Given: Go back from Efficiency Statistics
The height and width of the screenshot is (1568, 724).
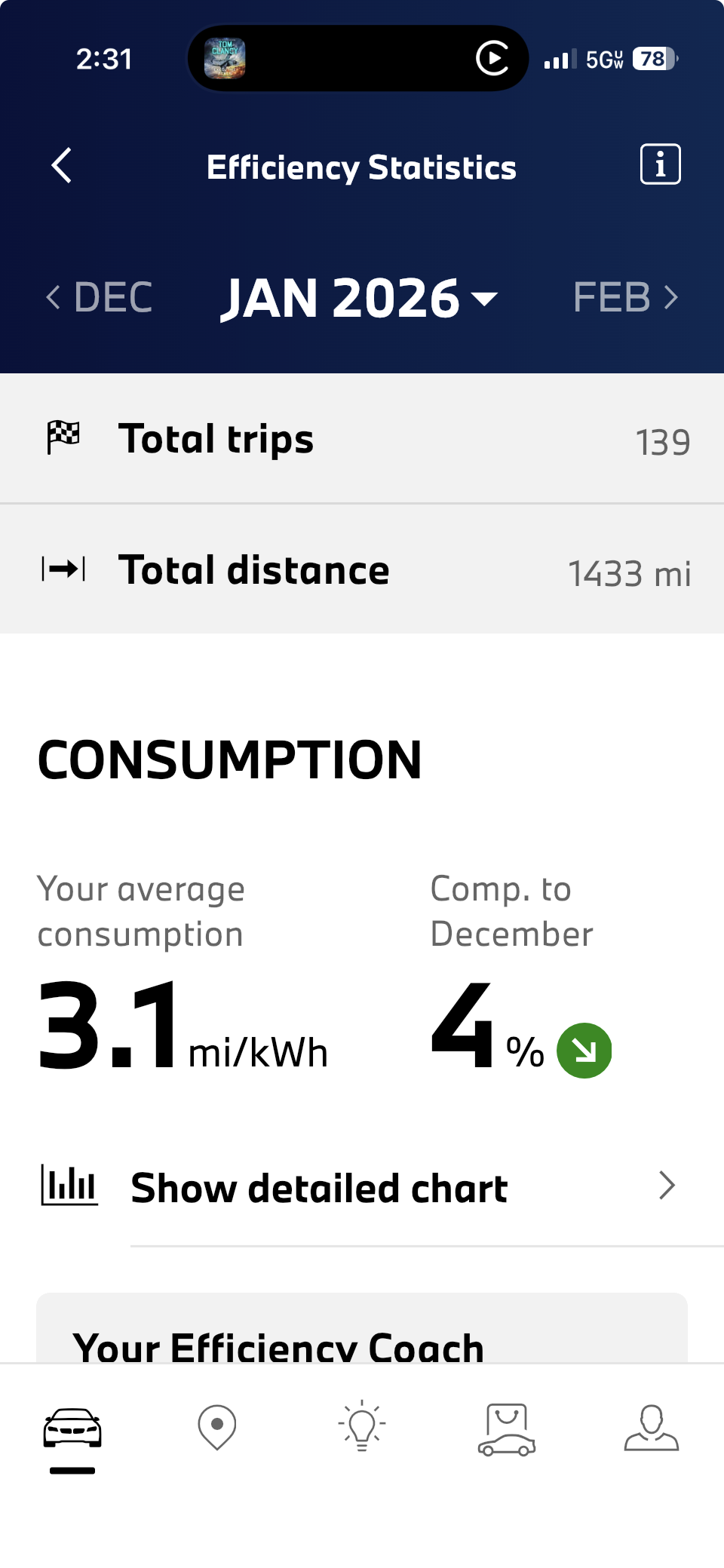Looking at the screenshot, I should [62, 165].
